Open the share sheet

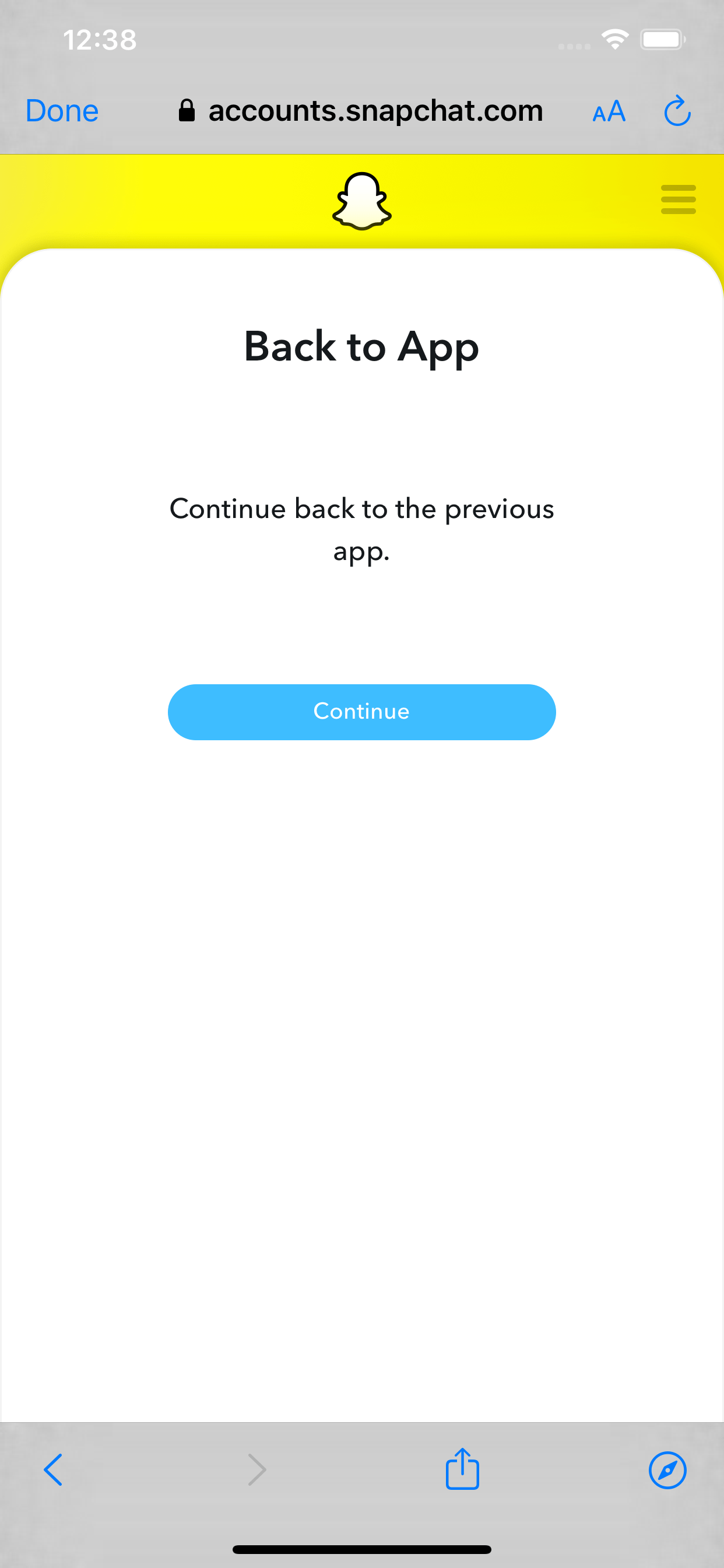(x=462, y=1469)
